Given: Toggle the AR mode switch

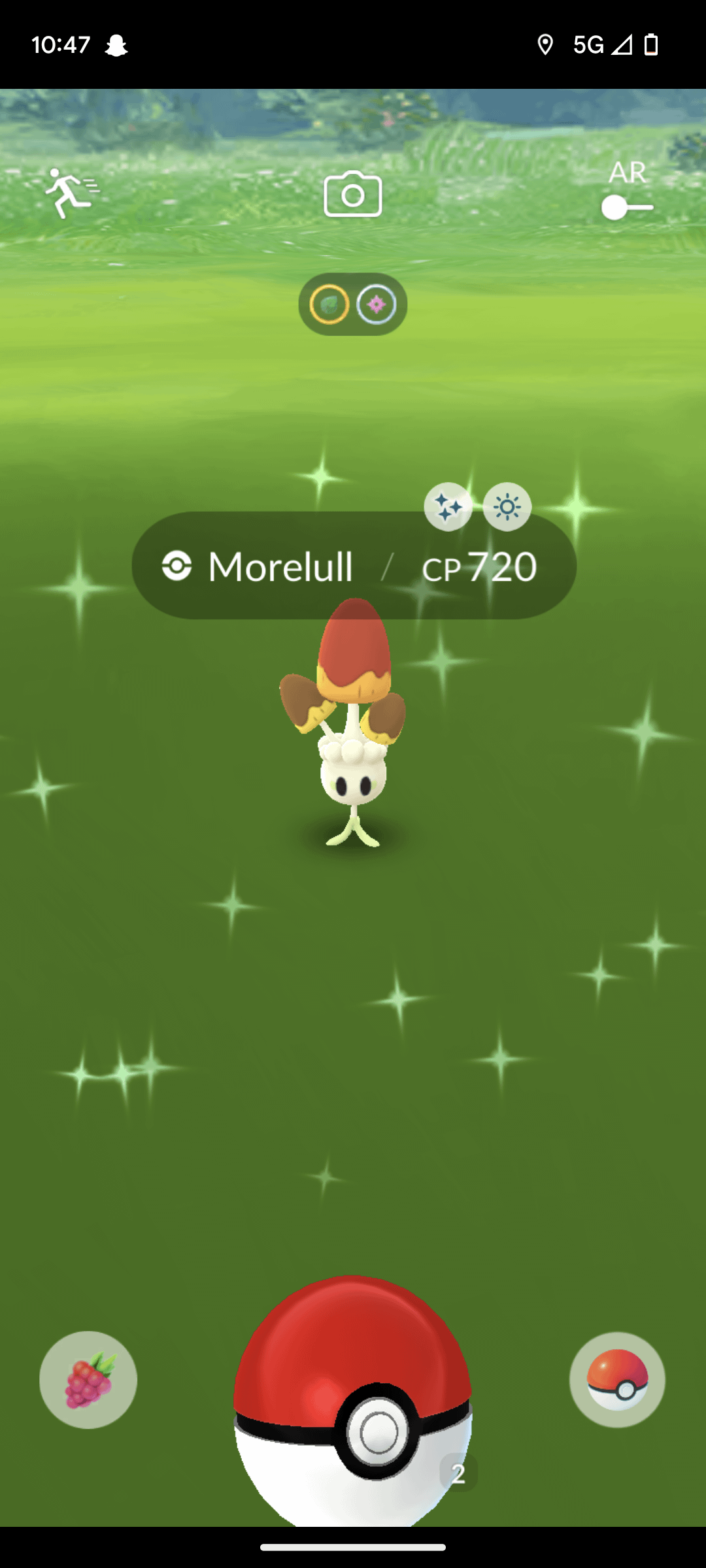Looking at the screenshot, I should 627,208.
